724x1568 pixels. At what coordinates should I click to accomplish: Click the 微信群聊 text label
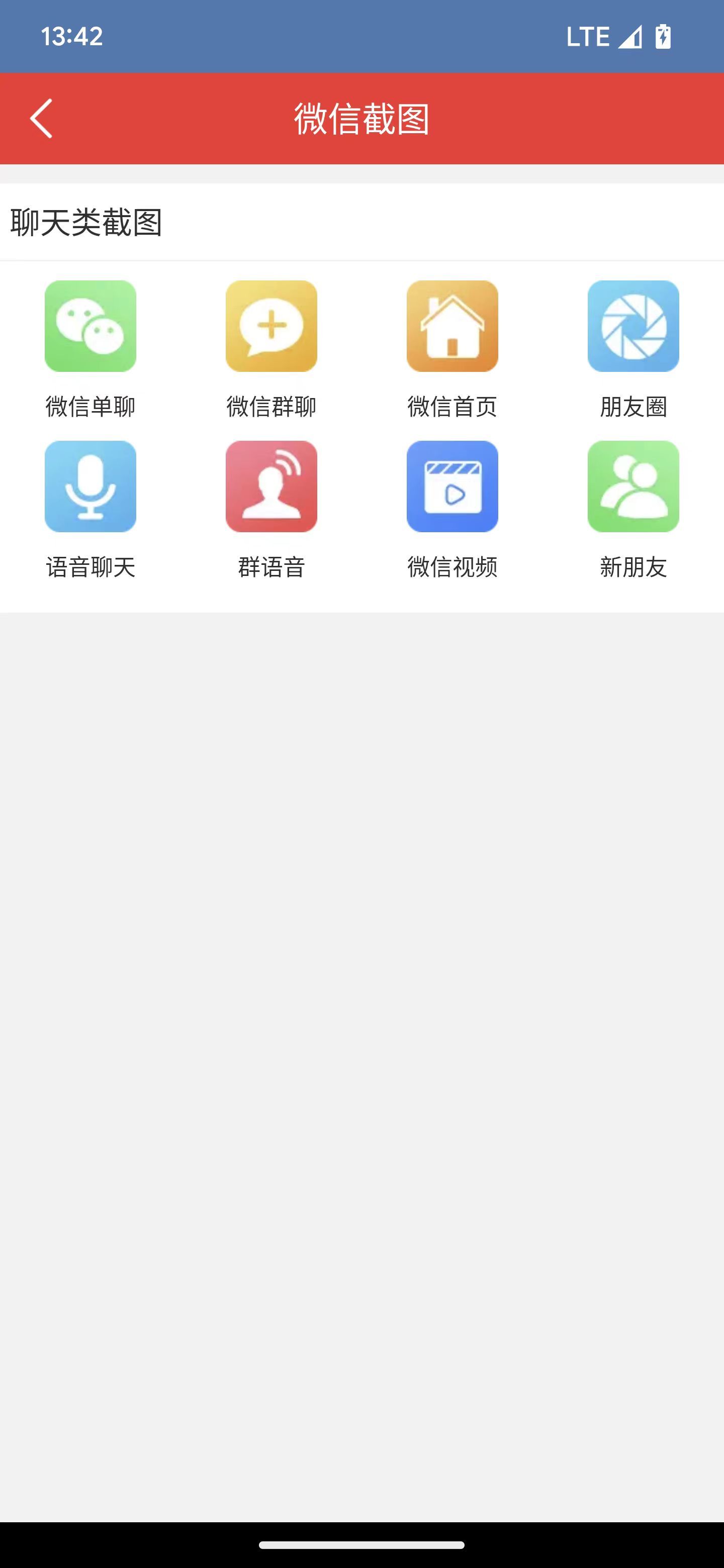(271, 407)
